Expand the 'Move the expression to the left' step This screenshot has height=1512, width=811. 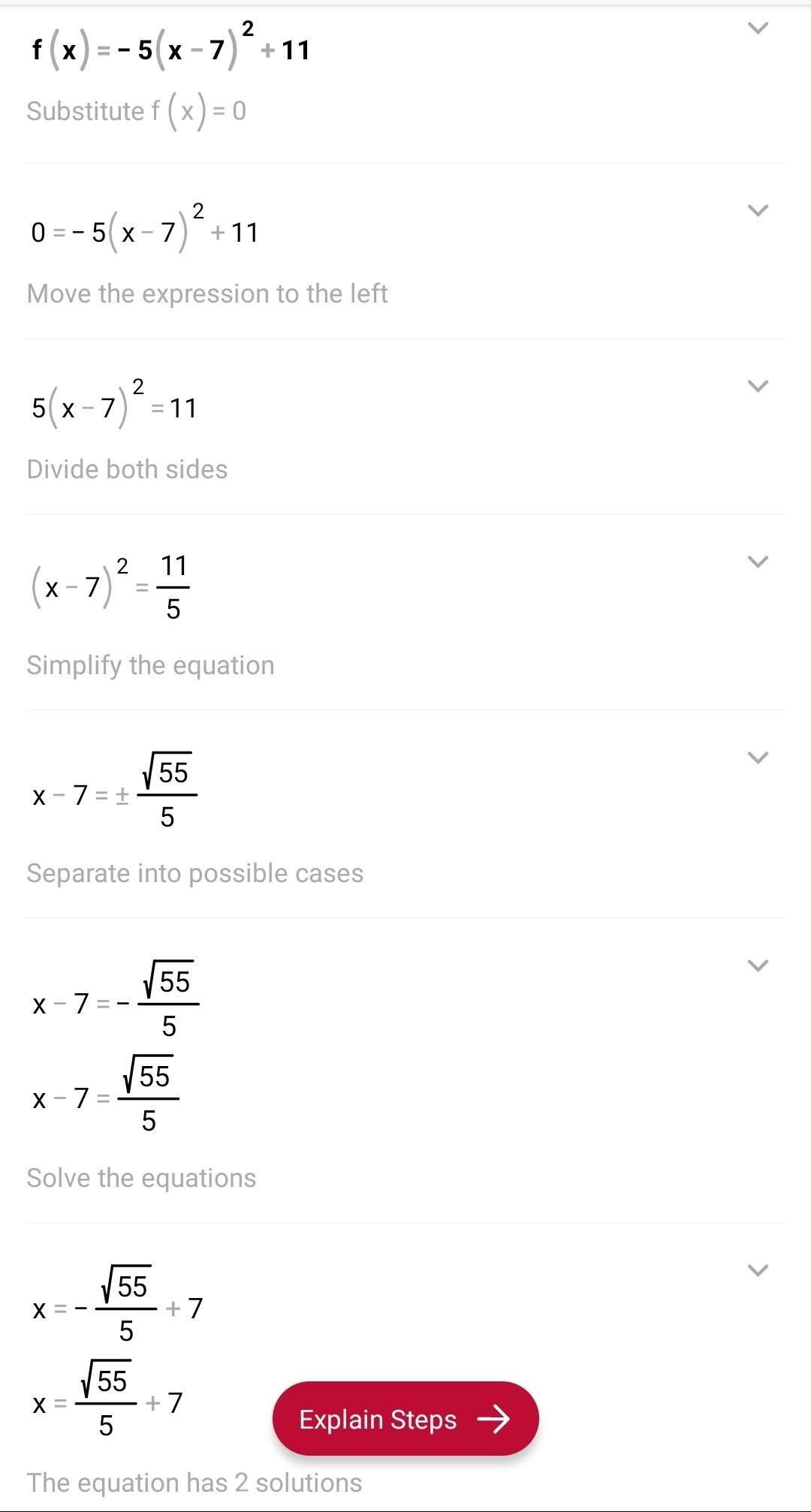[758, 211]
